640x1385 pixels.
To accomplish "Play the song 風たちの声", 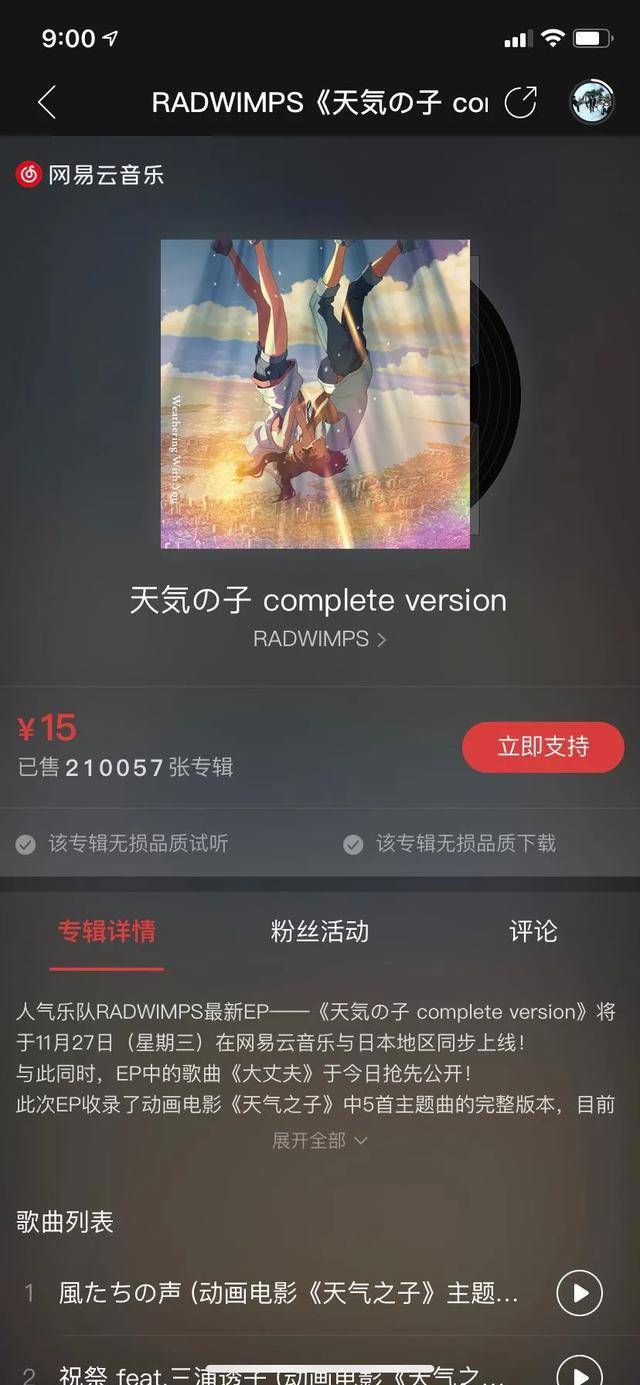I will pyautogui.click(x=580, y=1293).
